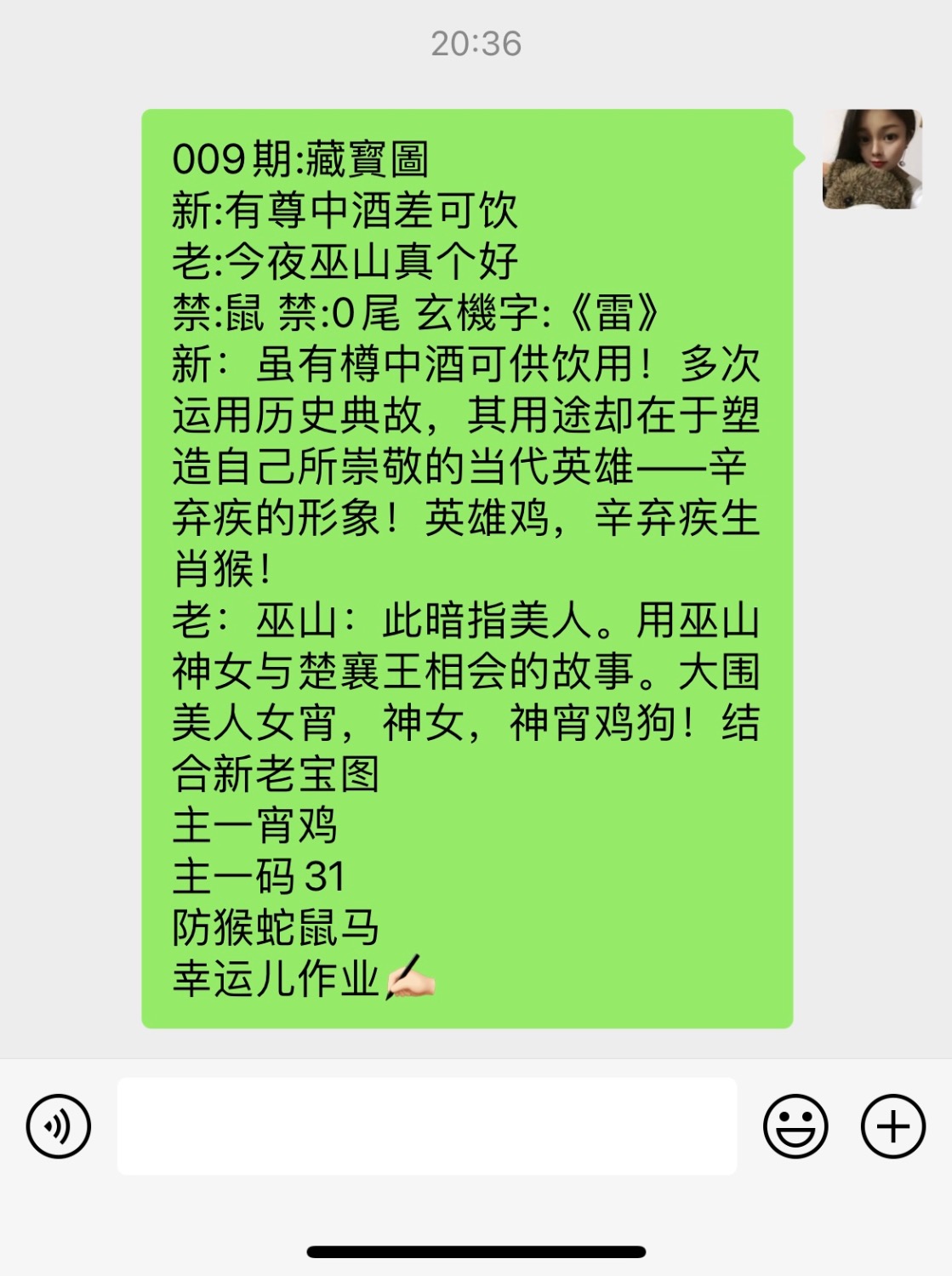
Task: Toggle keyboard back from voice input
Action: pyautogui.click(x=56, y=1125)
